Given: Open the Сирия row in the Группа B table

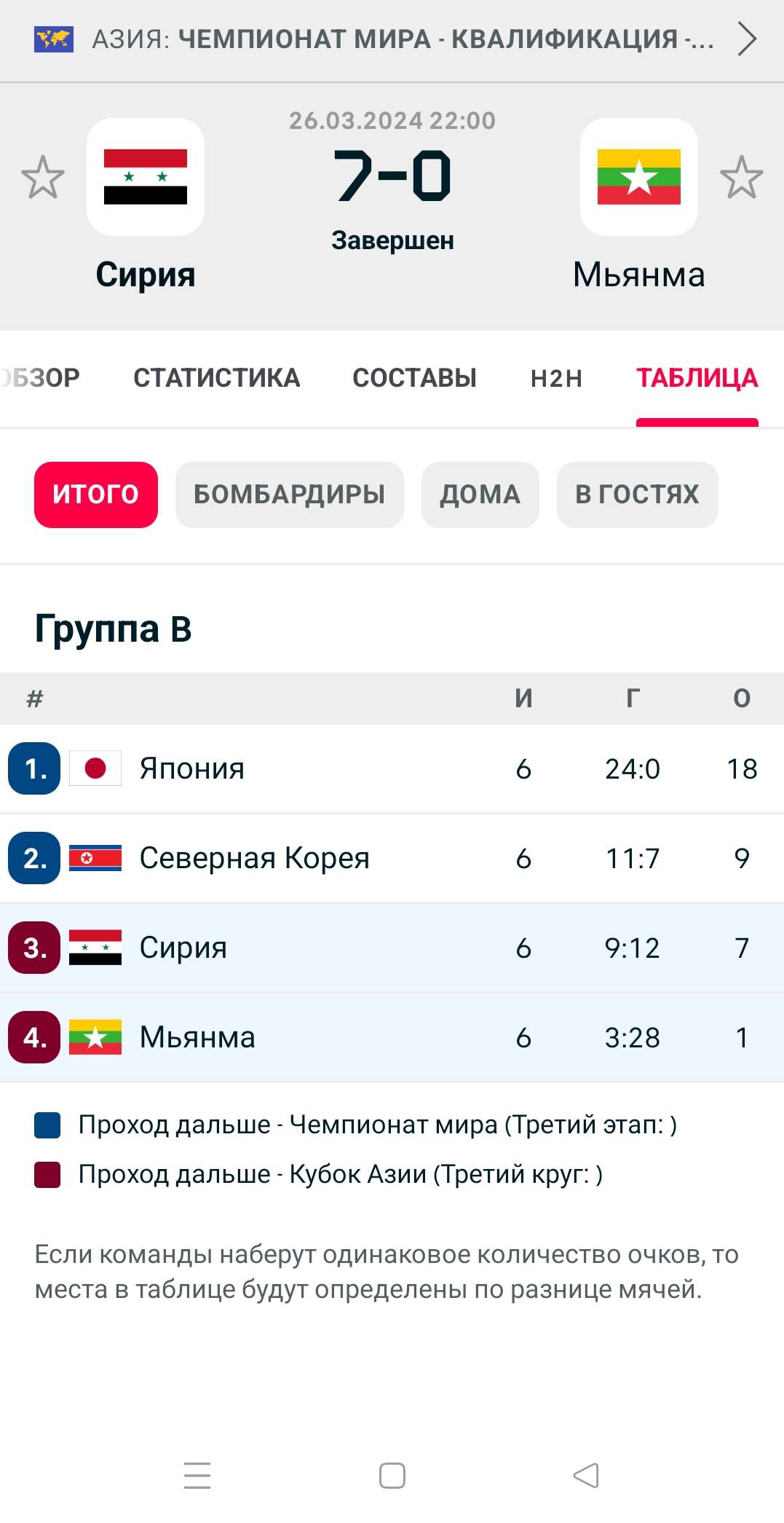Looking at the screenshot, I should coord(392,948).
